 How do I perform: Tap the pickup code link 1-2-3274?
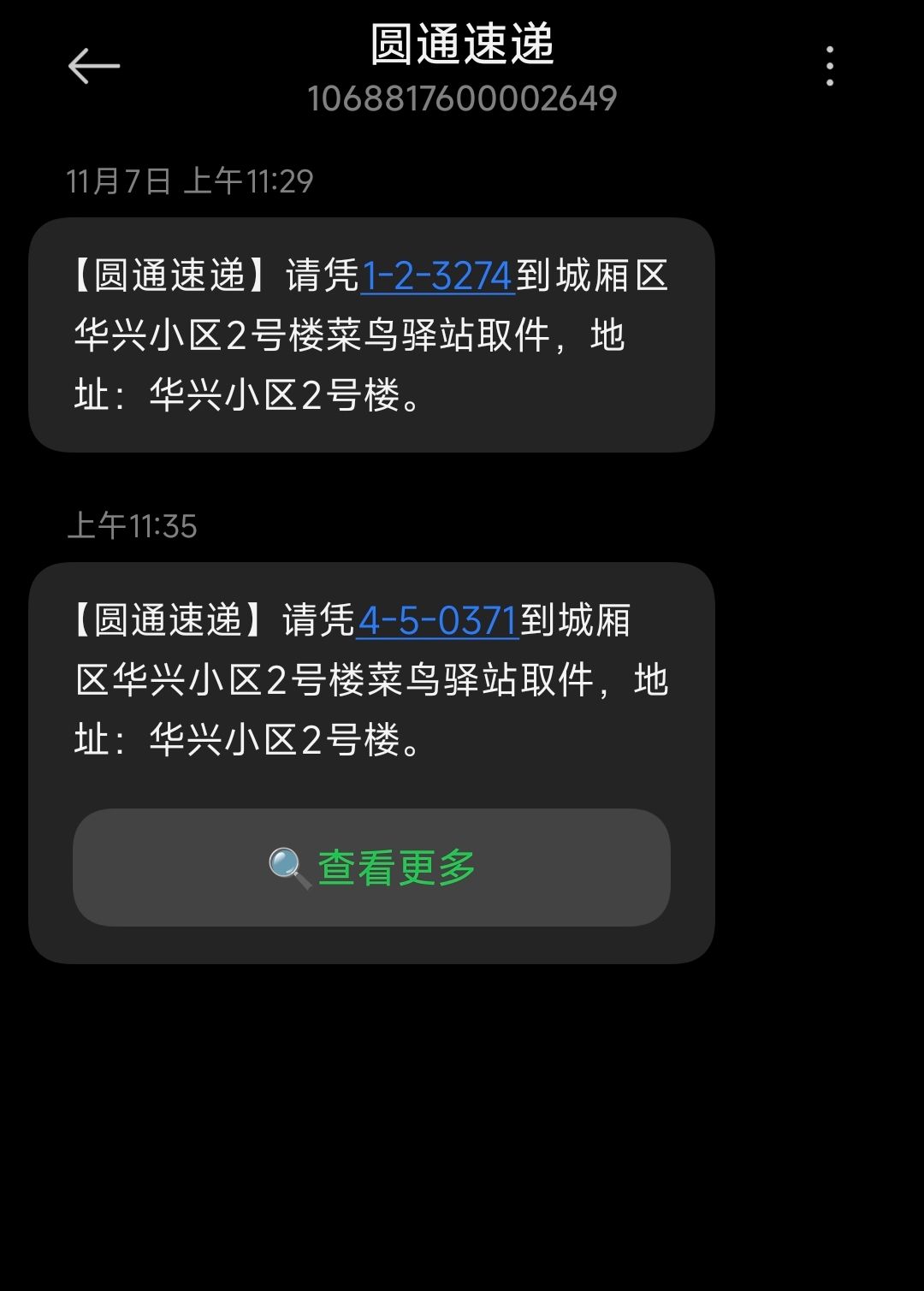click(x=437, y=276)
